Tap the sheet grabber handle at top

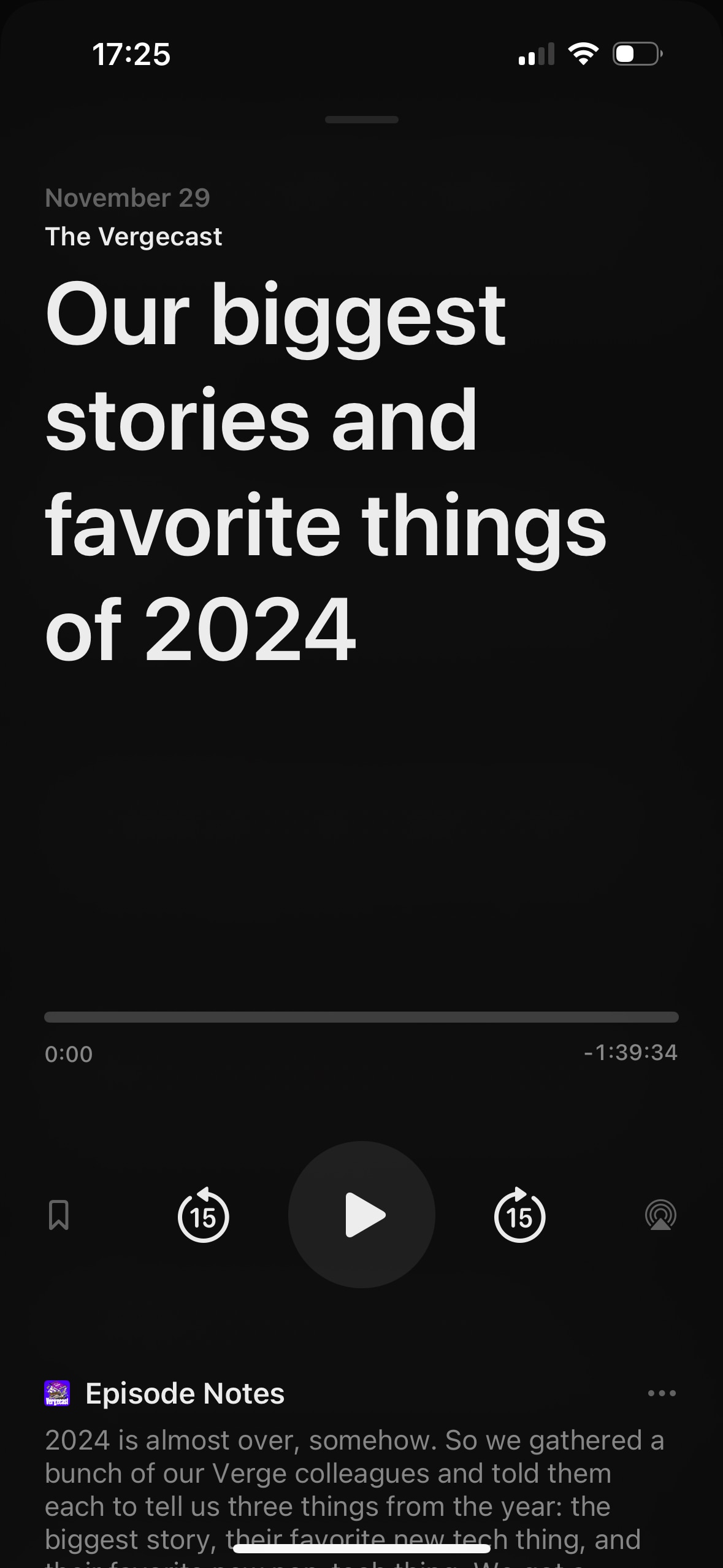point(362,120)
